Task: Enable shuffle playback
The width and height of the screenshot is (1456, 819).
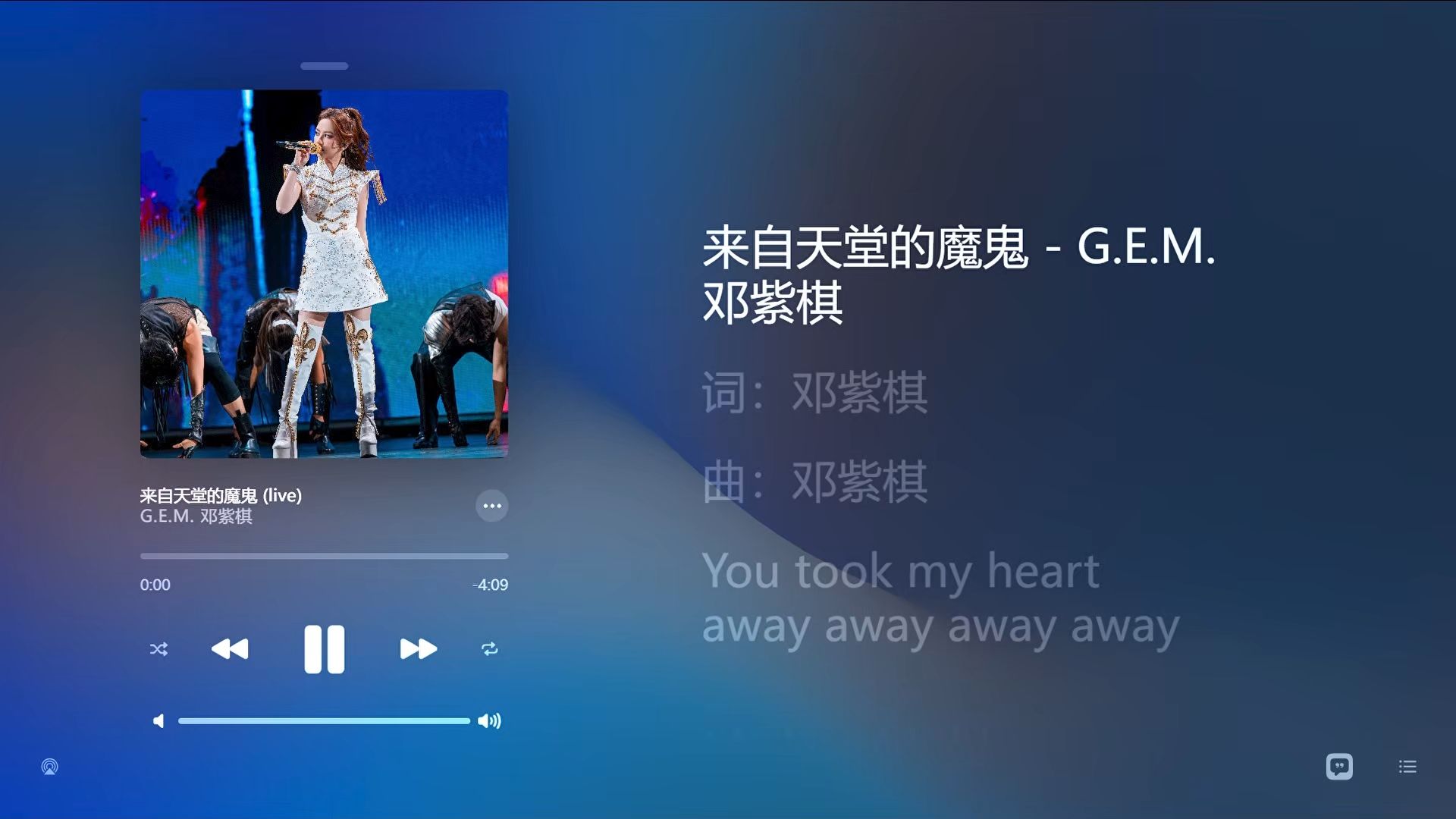Action: (x=158, y=649)
